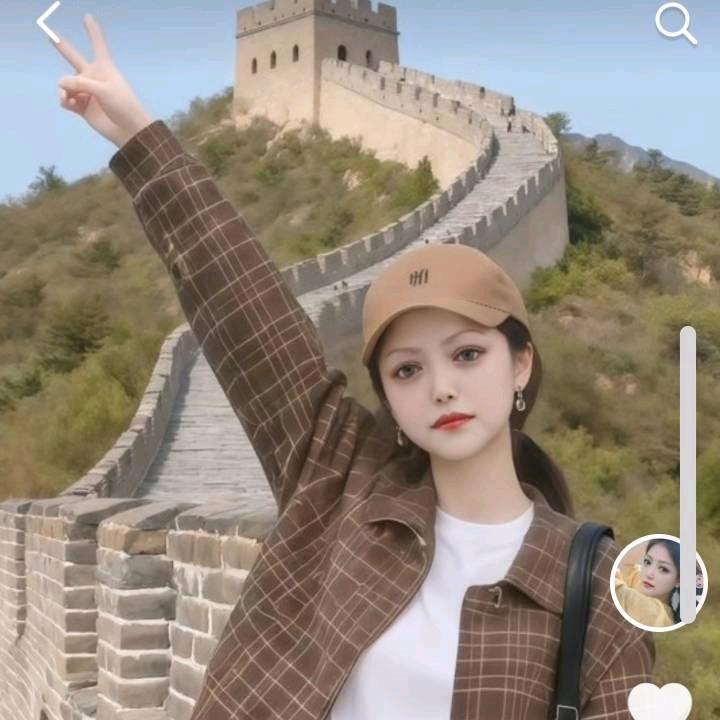720x720 pixels.
Task: Go back using the top-left arrow
Action: point(48,22)
